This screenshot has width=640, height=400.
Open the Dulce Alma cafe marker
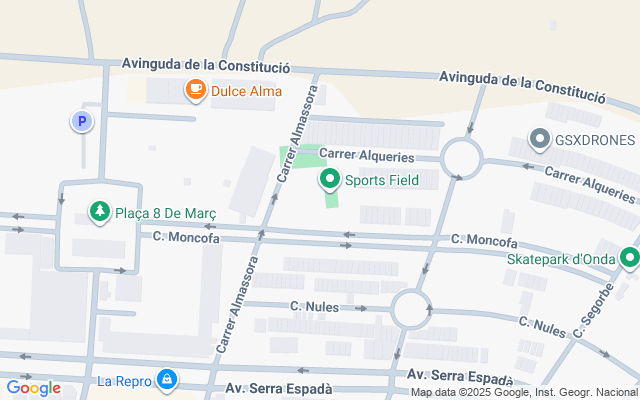[196, 91]
